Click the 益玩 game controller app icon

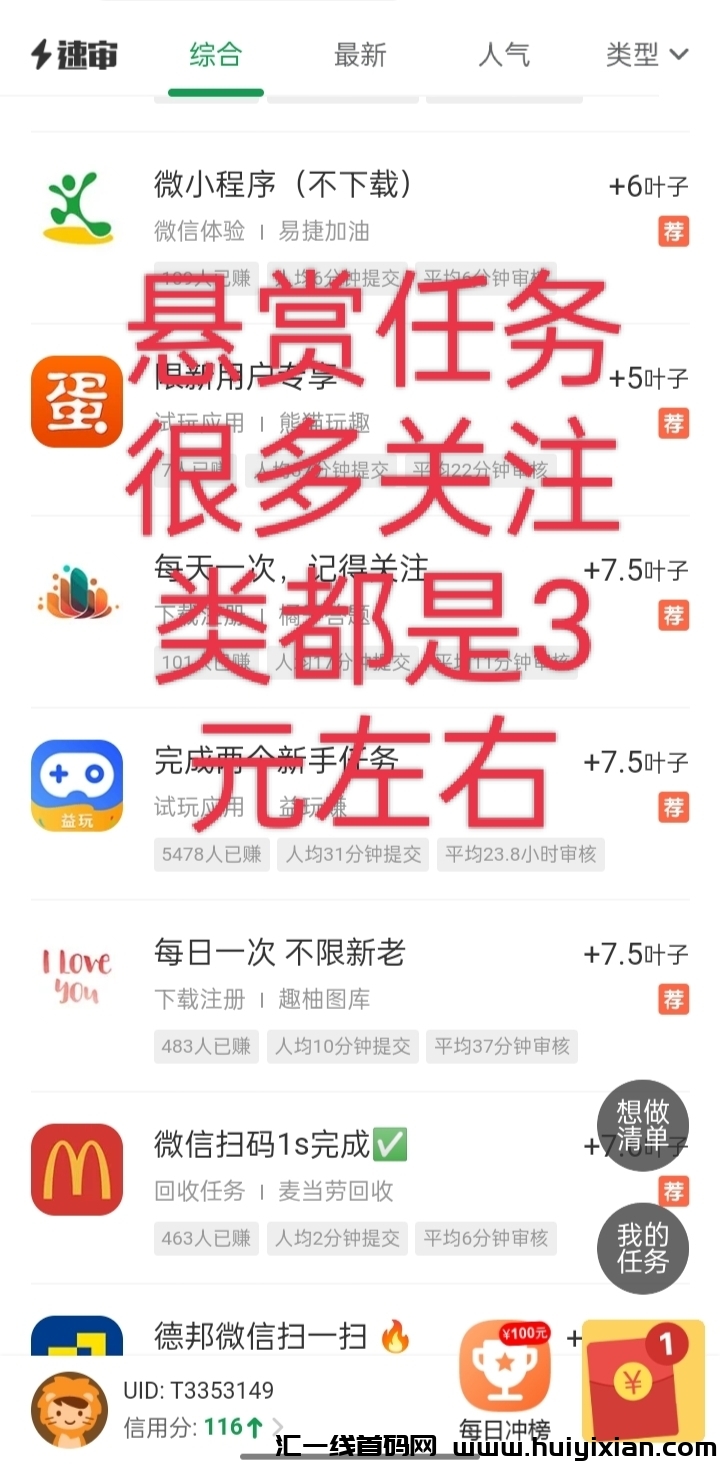[76, 785]
